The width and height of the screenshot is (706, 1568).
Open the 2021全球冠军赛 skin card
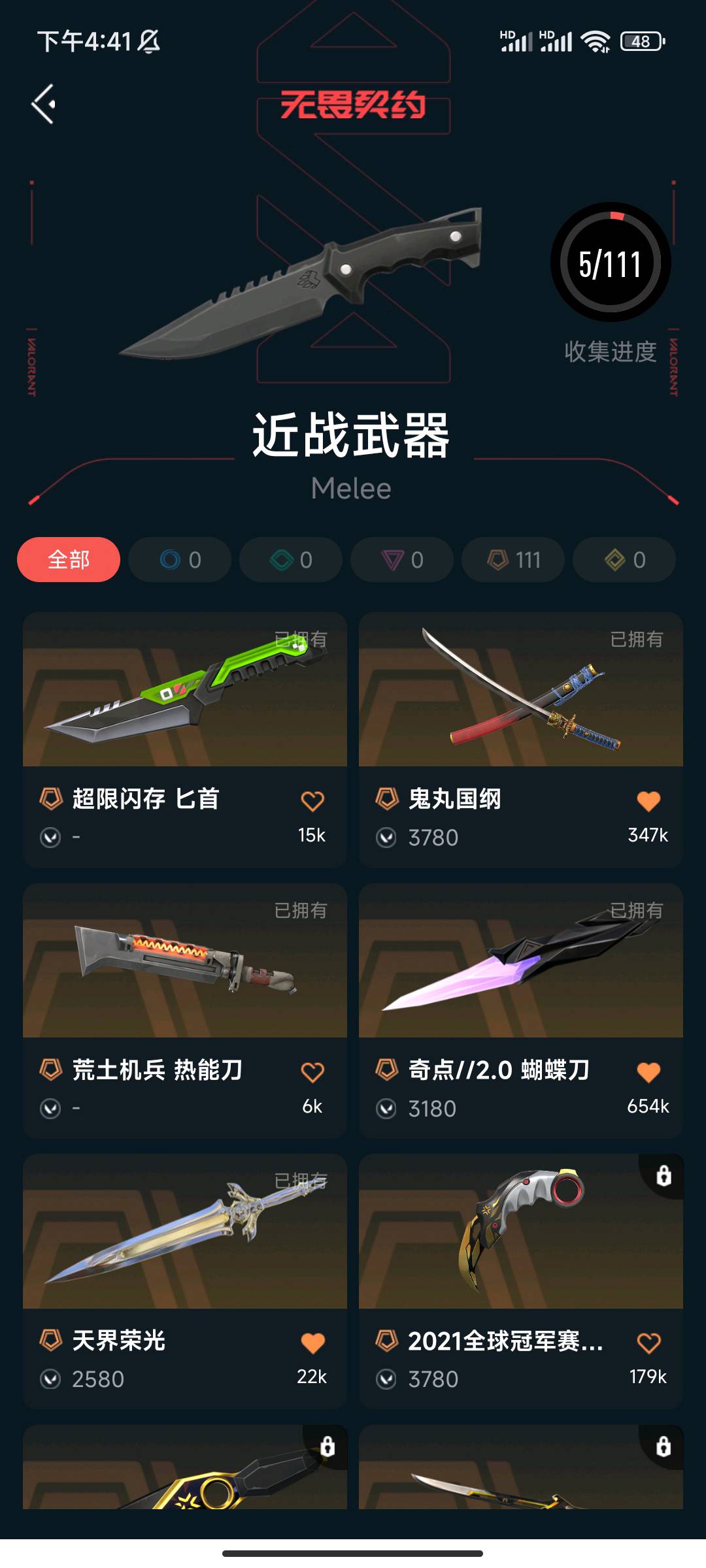(x=520, y=1232)
